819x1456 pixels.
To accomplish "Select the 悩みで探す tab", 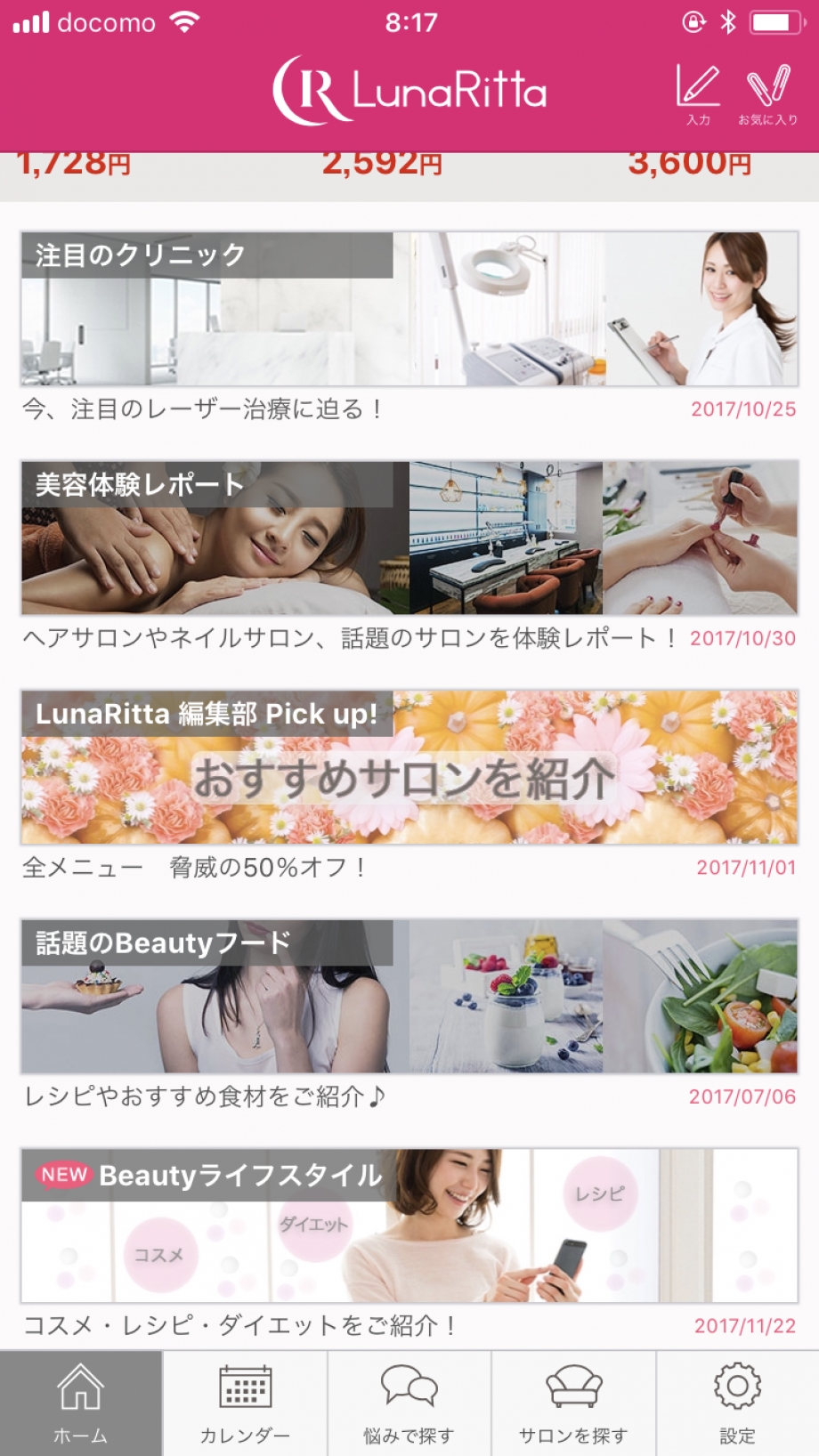I will pos(409,1403).
